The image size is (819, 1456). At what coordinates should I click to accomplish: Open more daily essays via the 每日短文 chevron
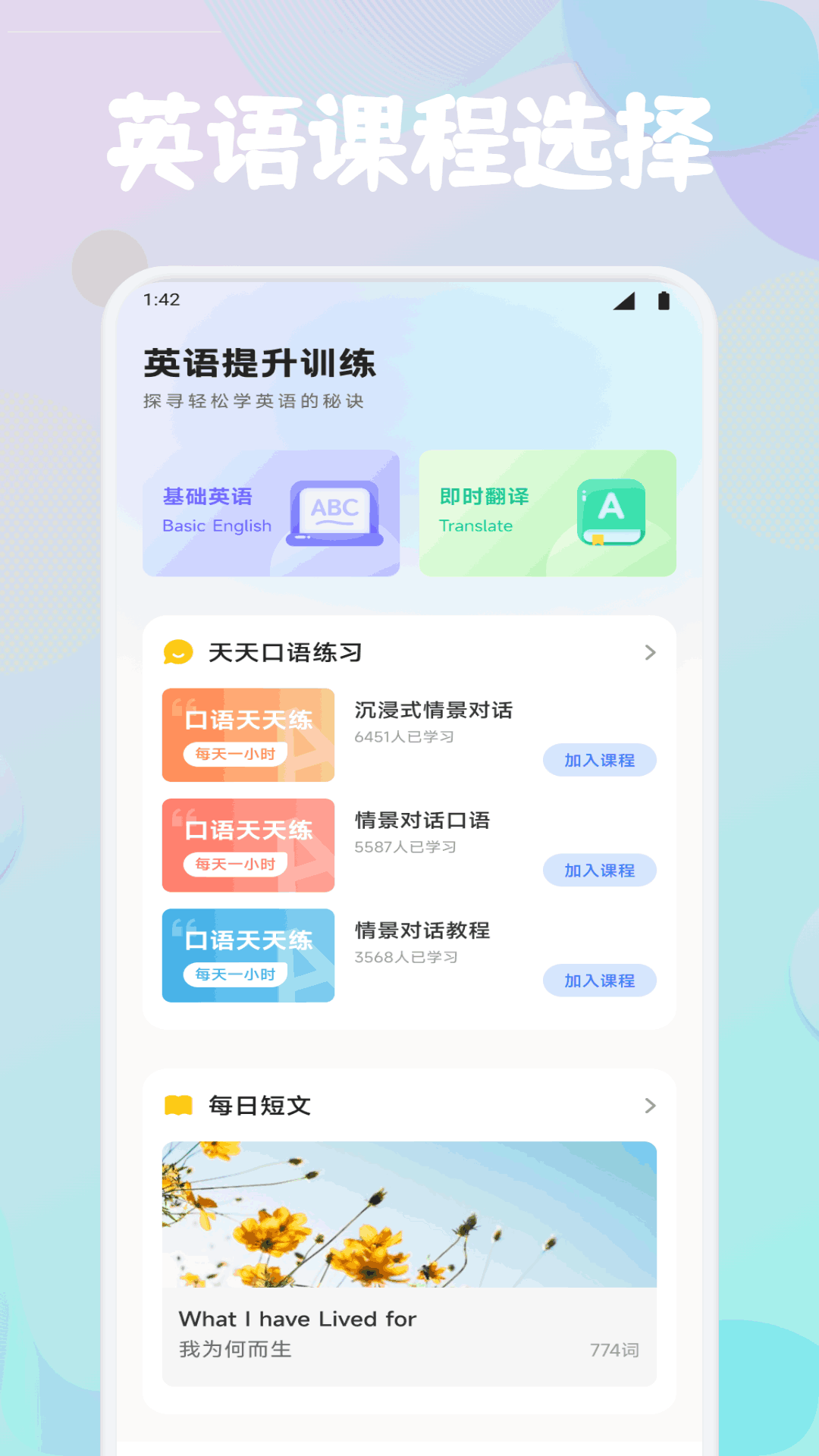click(650, 1106)
